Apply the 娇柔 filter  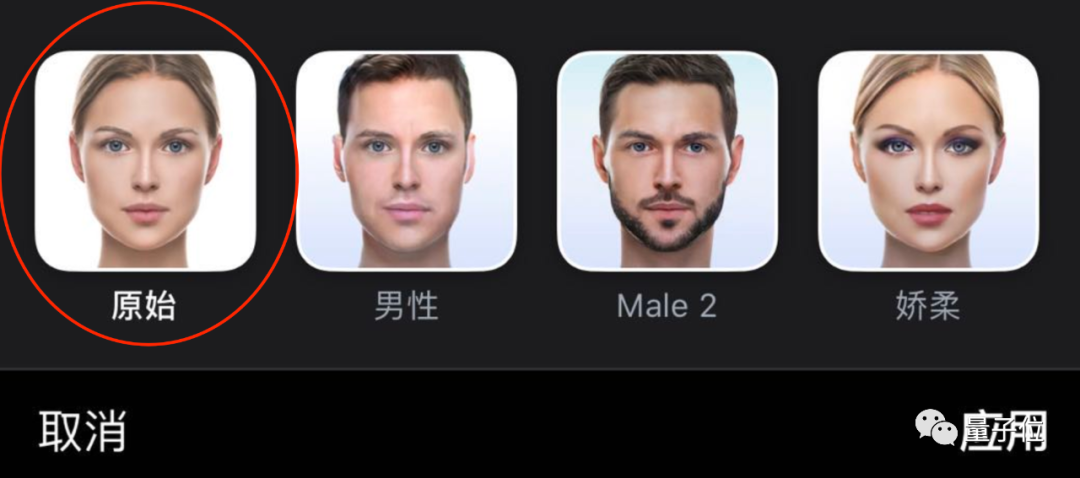[x=928, y=160]
